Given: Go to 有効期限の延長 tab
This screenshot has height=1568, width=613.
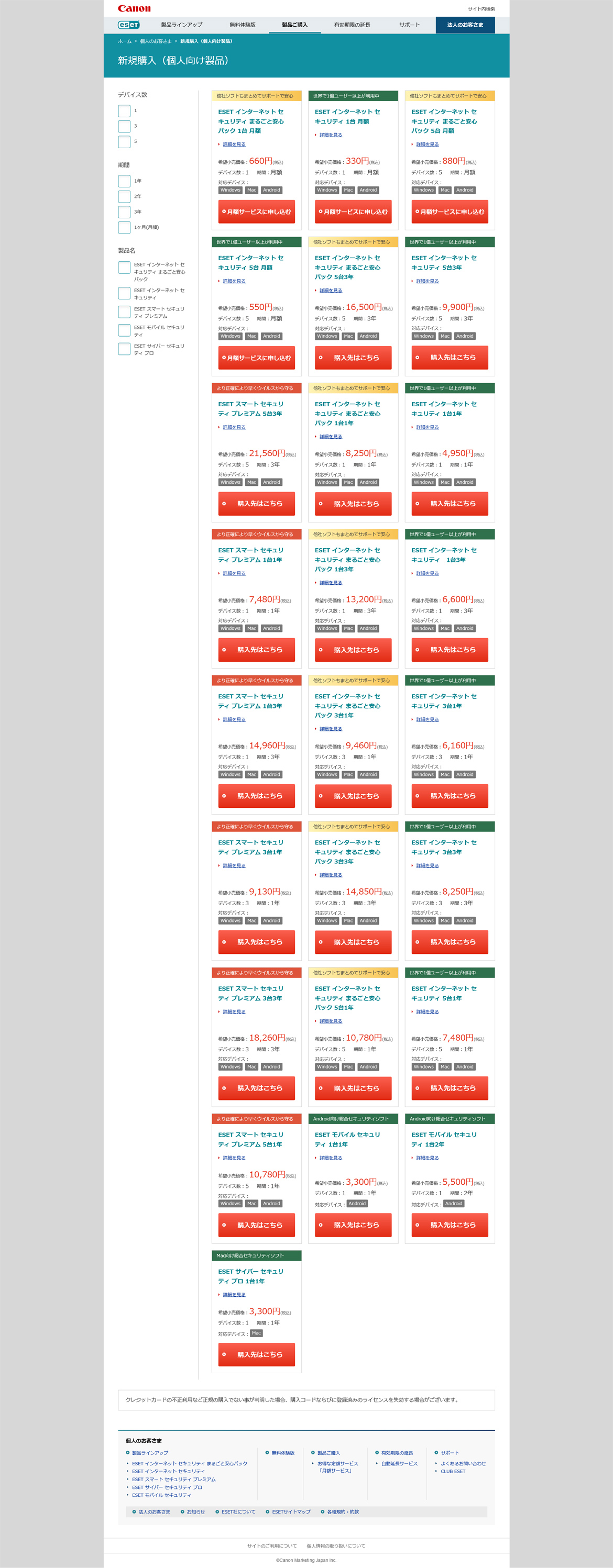Looking at the screenshot, I should (352, 25).
